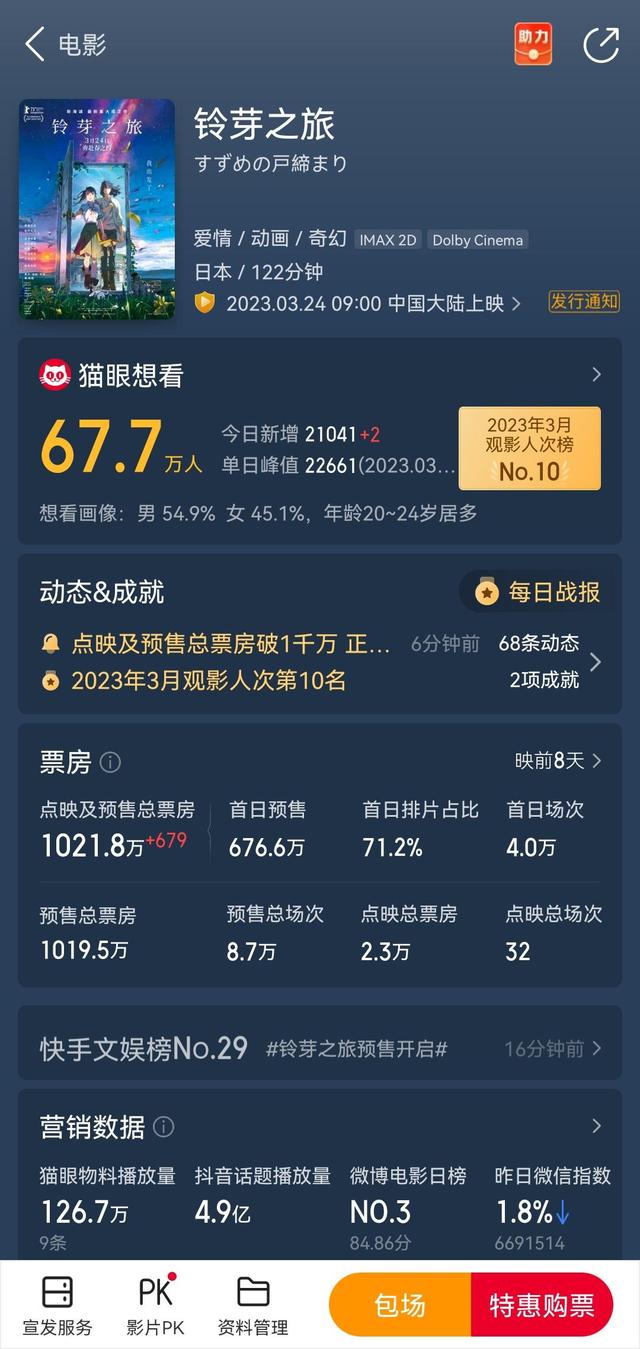Open the 映前8天 box office details
The image size is (640, 1349).
coord(558,761)
